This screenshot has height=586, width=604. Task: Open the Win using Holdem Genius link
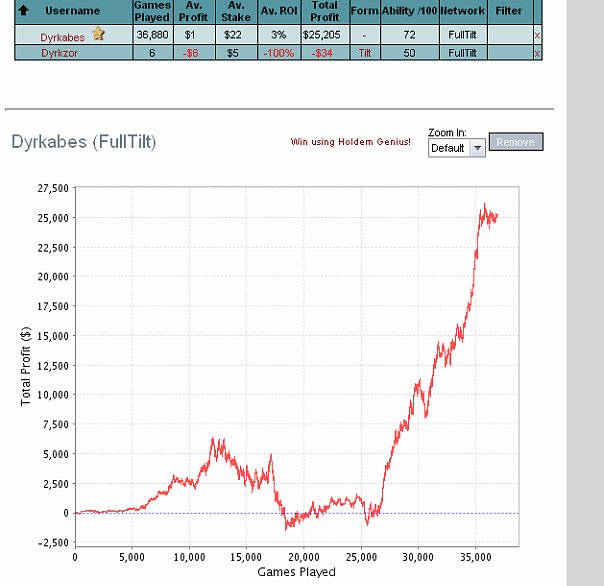(350, 143)
